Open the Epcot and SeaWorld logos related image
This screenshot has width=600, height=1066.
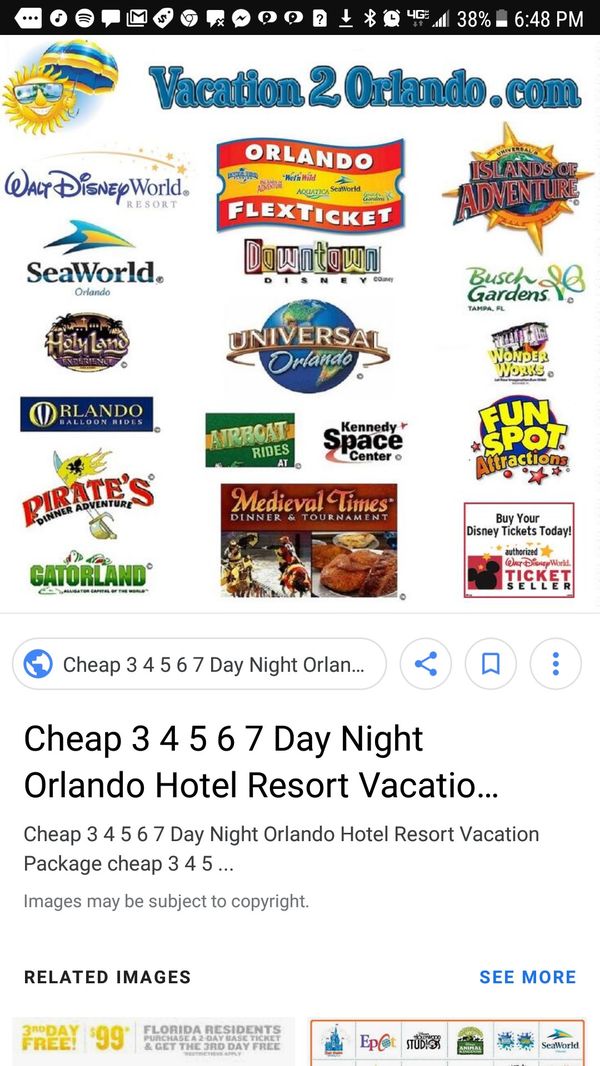[x=447, y=1041]
